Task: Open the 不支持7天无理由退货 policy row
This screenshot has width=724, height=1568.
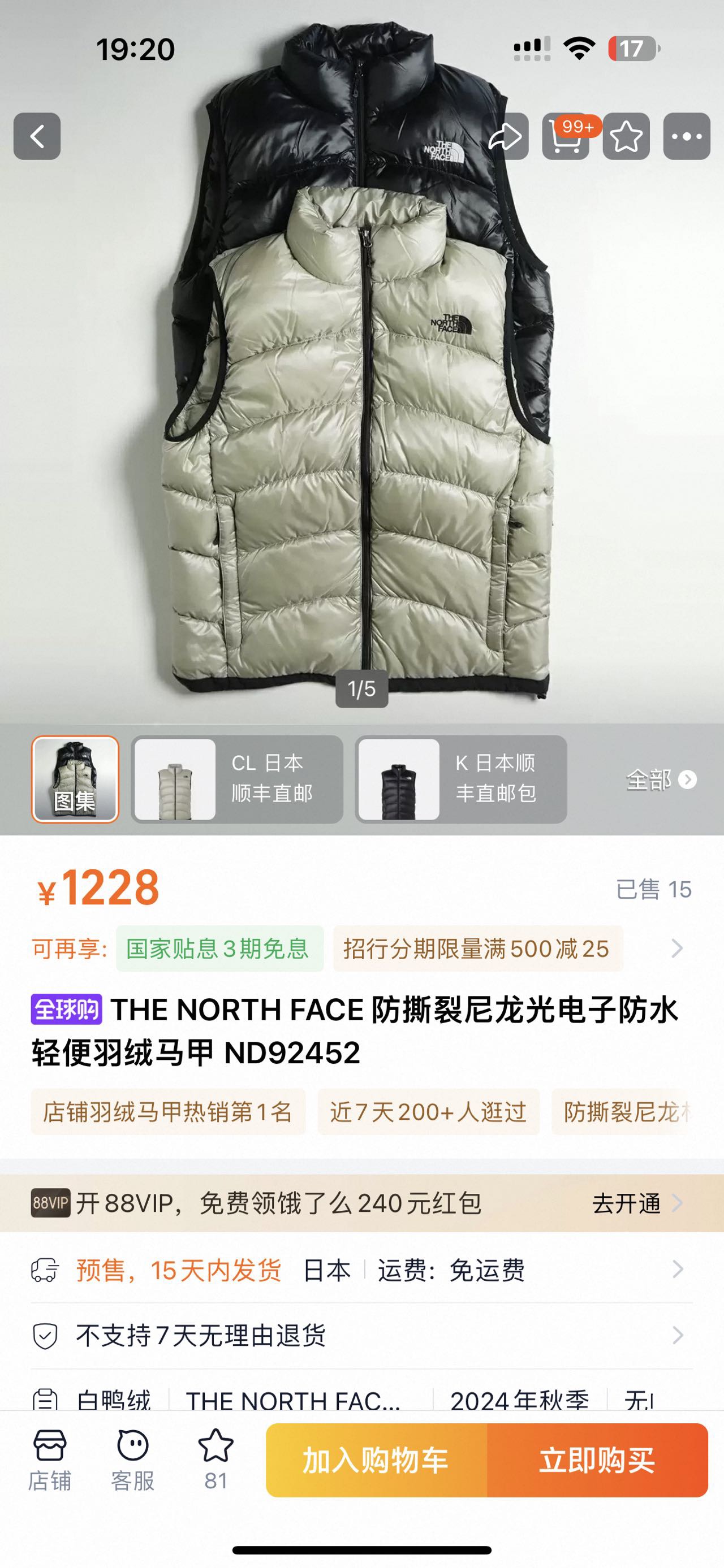Action: (x=361, y=1336)
